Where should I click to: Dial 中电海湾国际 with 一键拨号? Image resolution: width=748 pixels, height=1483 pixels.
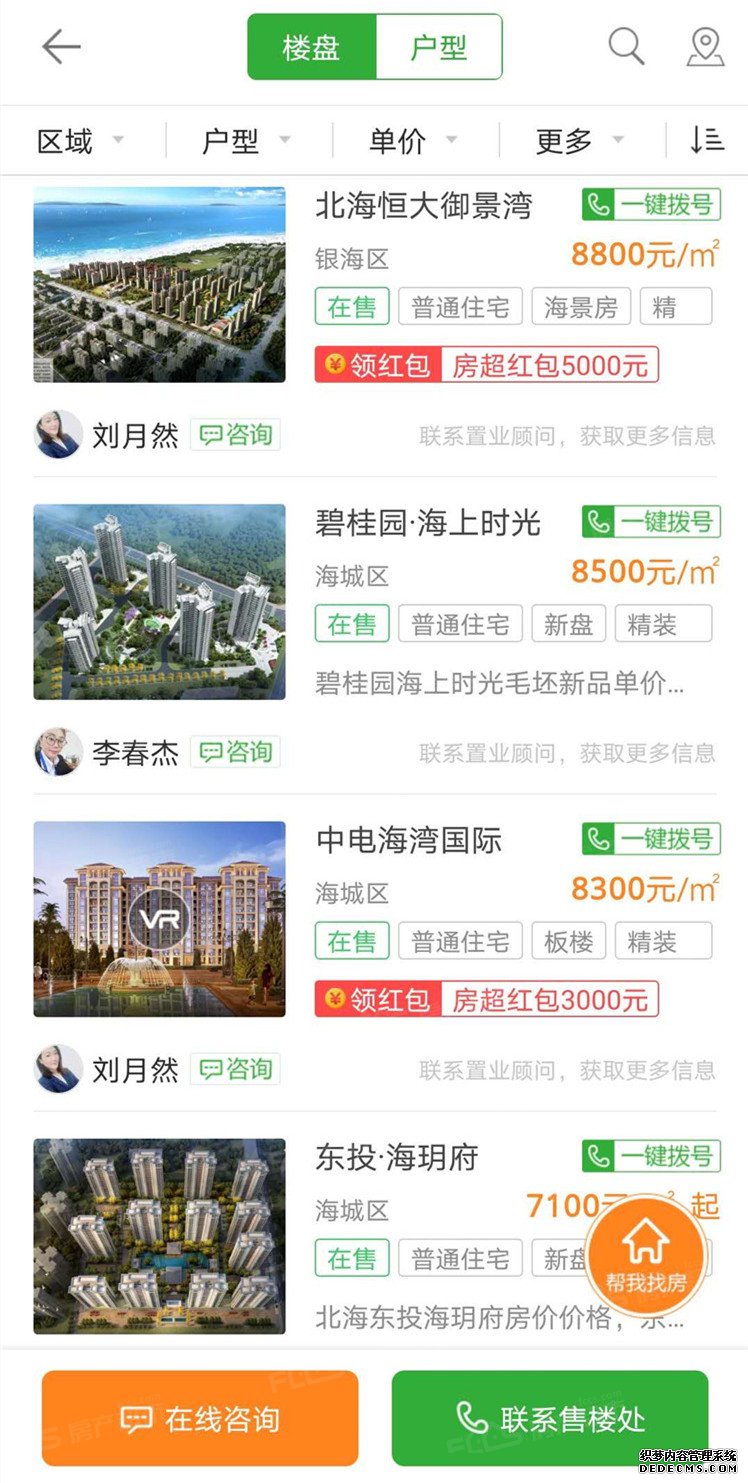tap(651, 839)
